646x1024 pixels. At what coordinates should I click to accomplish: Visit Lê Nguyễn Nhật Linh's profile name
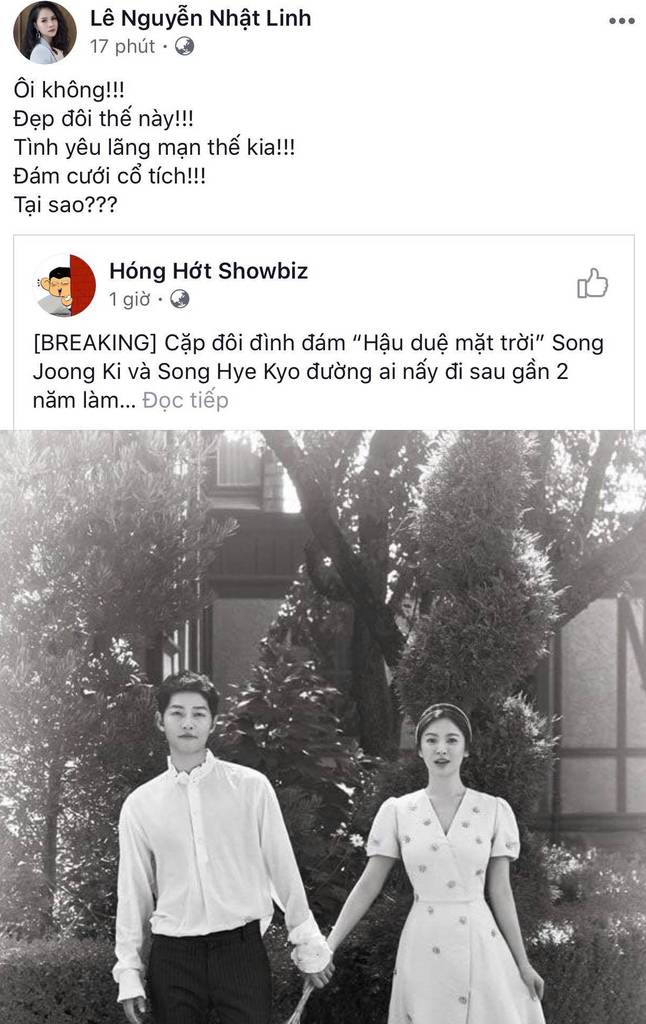(x=200, y=18)
